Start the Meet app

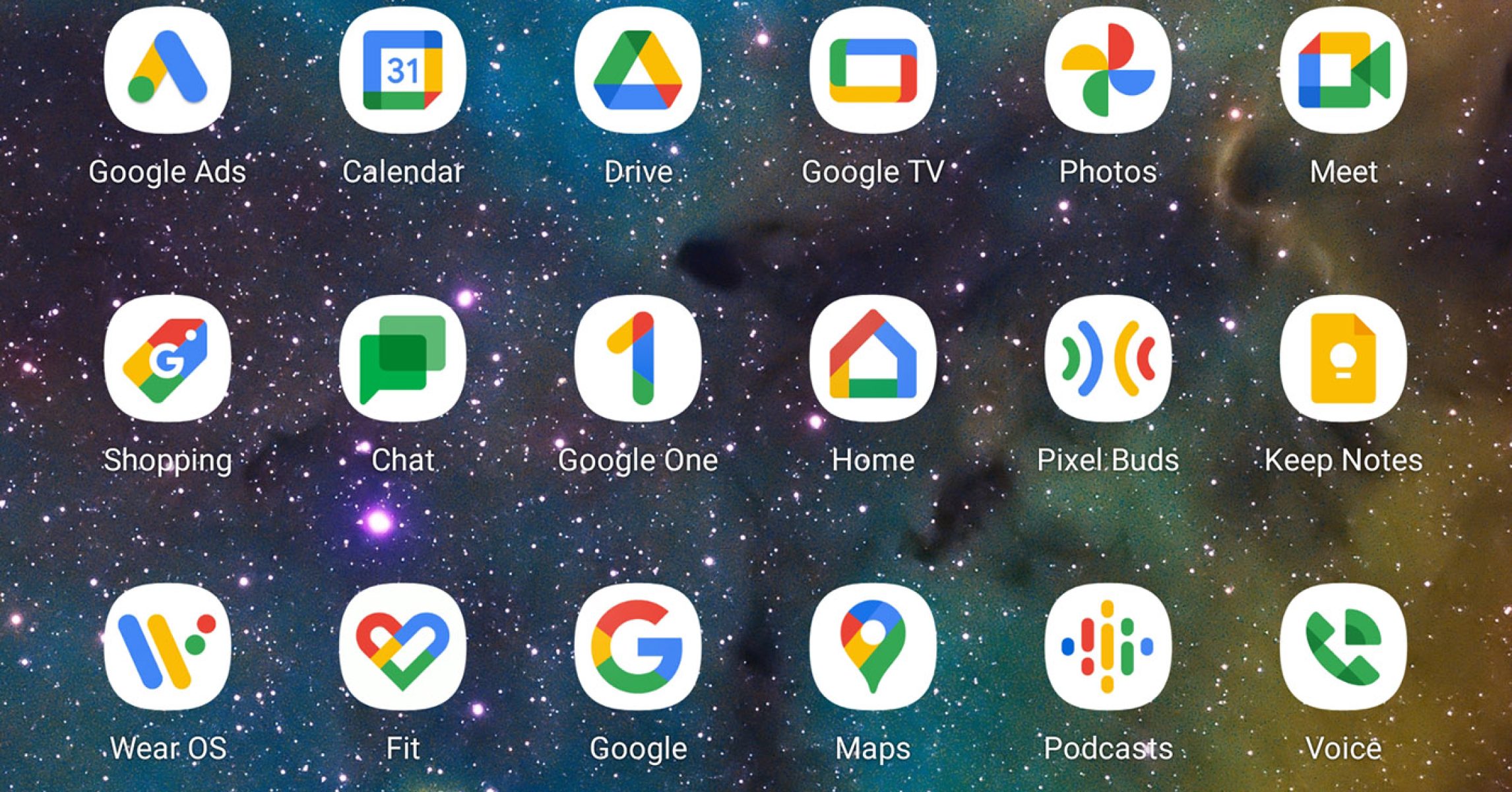(1343, 70)
